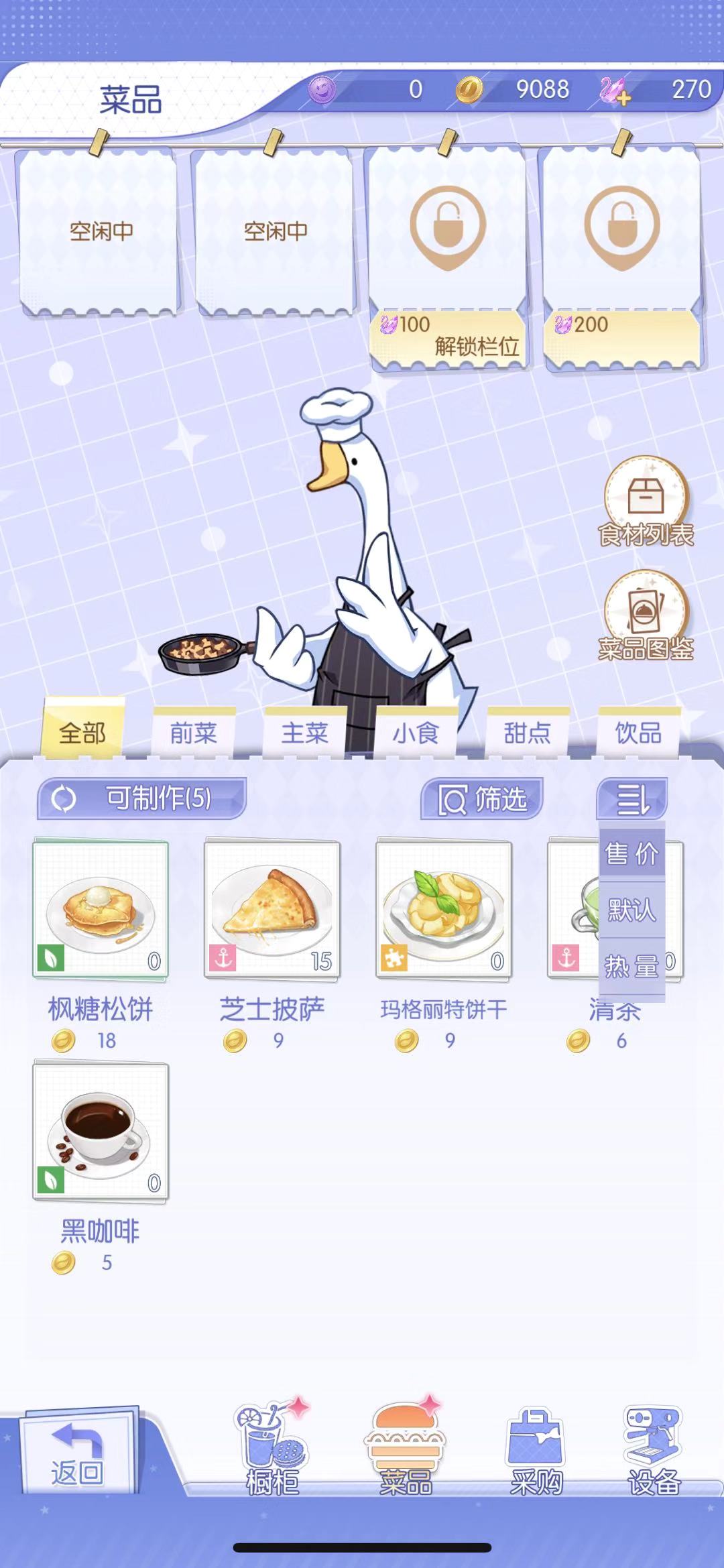Sort dishes by 售价 price
The width and height of the screenshot is (724, 1568).
click(631, 854)
